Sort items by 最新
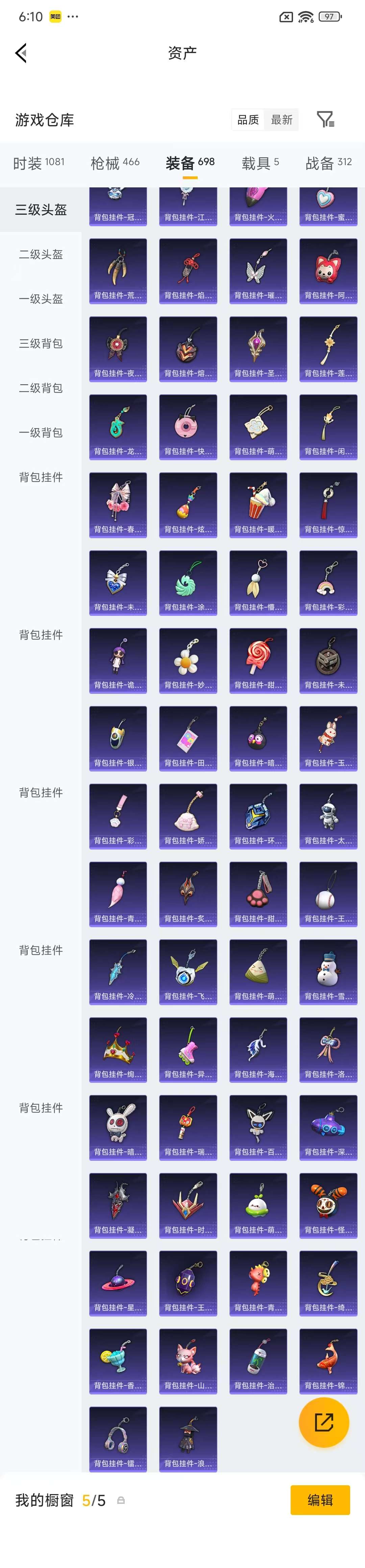 pyautogui.click(x=282, y=120)
